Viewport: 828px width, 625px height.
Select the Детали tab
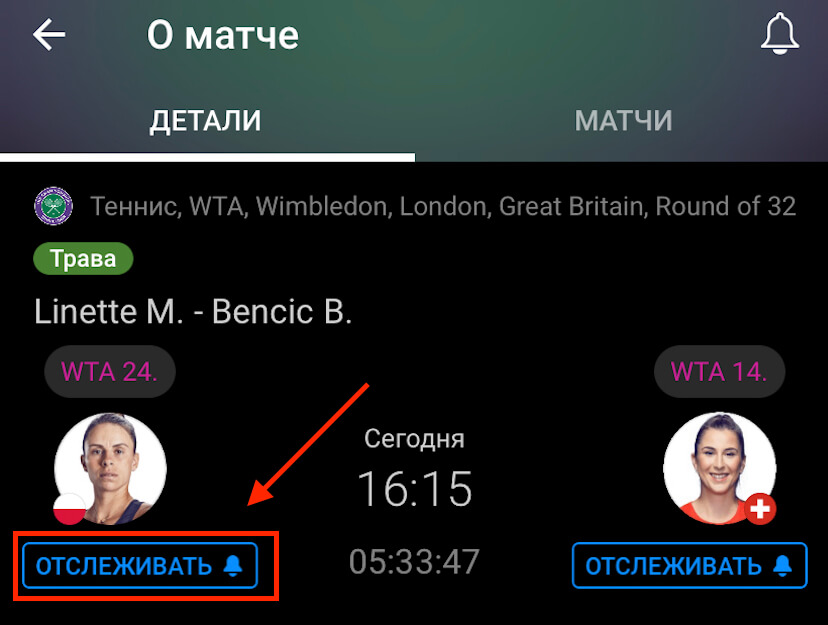click(205, 122)
